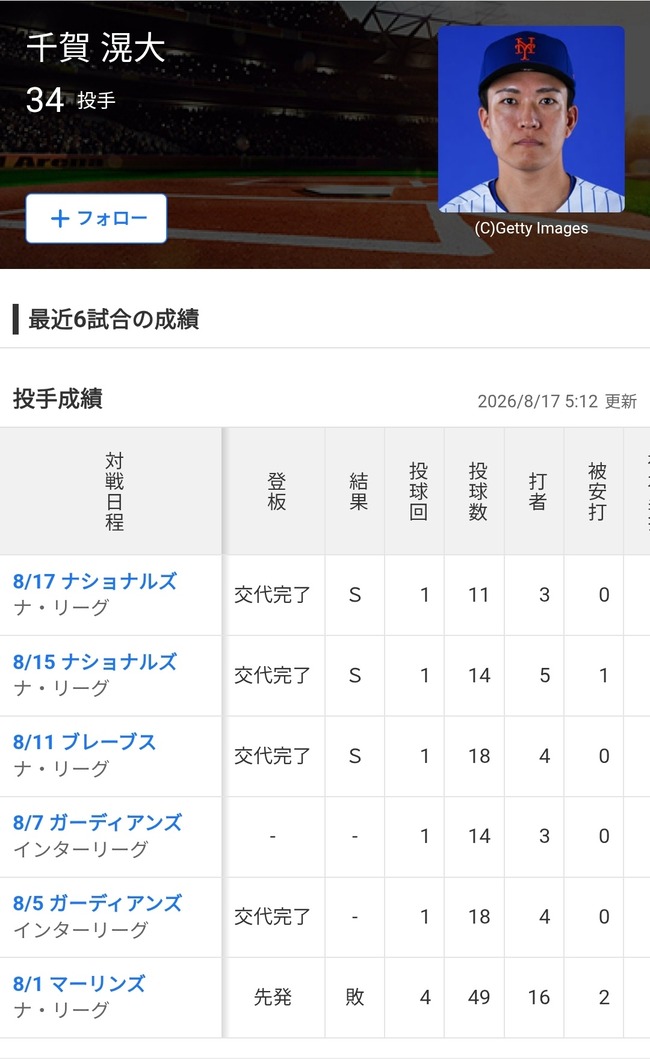Open the 8/15 ナショナルズ game link

95,661
